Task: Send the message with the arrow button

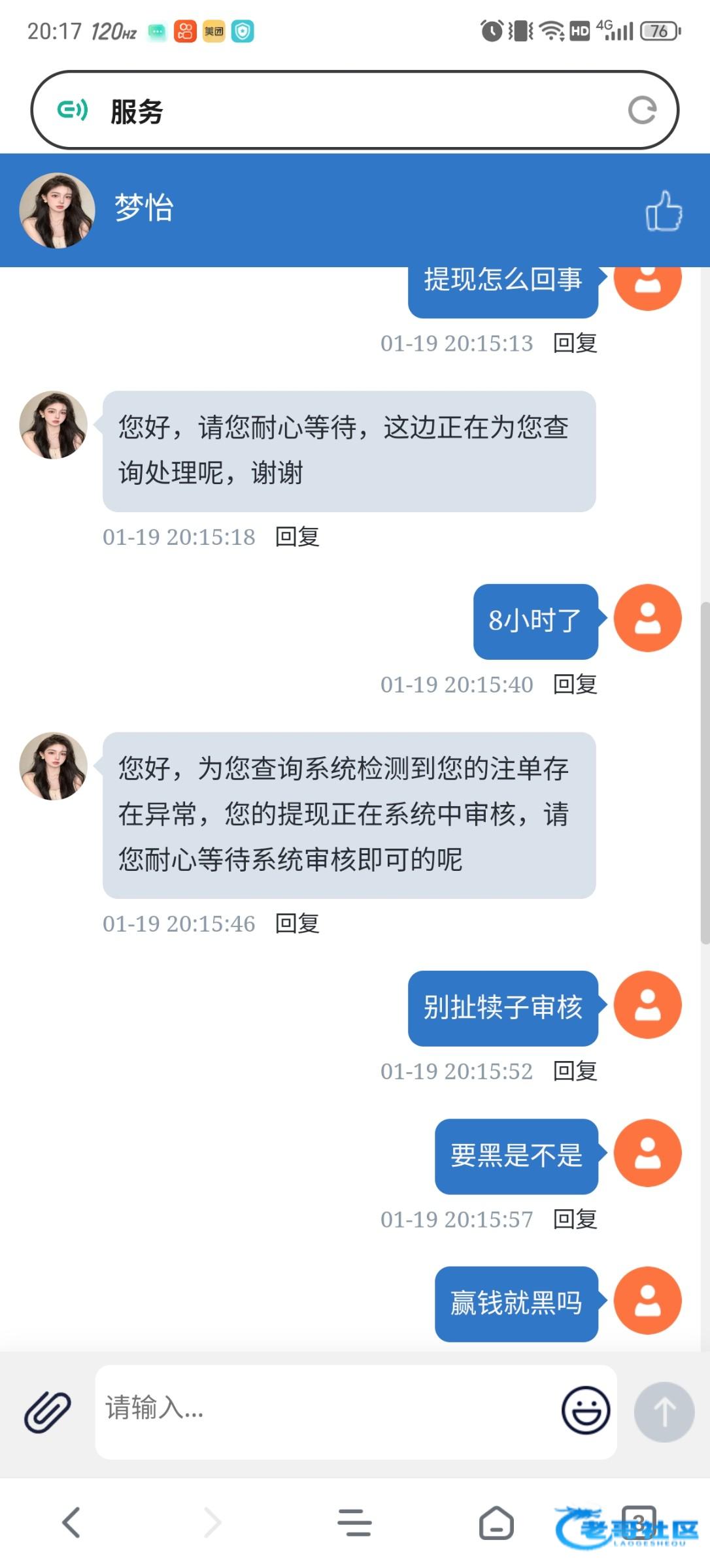Action: click(664, 1412)
